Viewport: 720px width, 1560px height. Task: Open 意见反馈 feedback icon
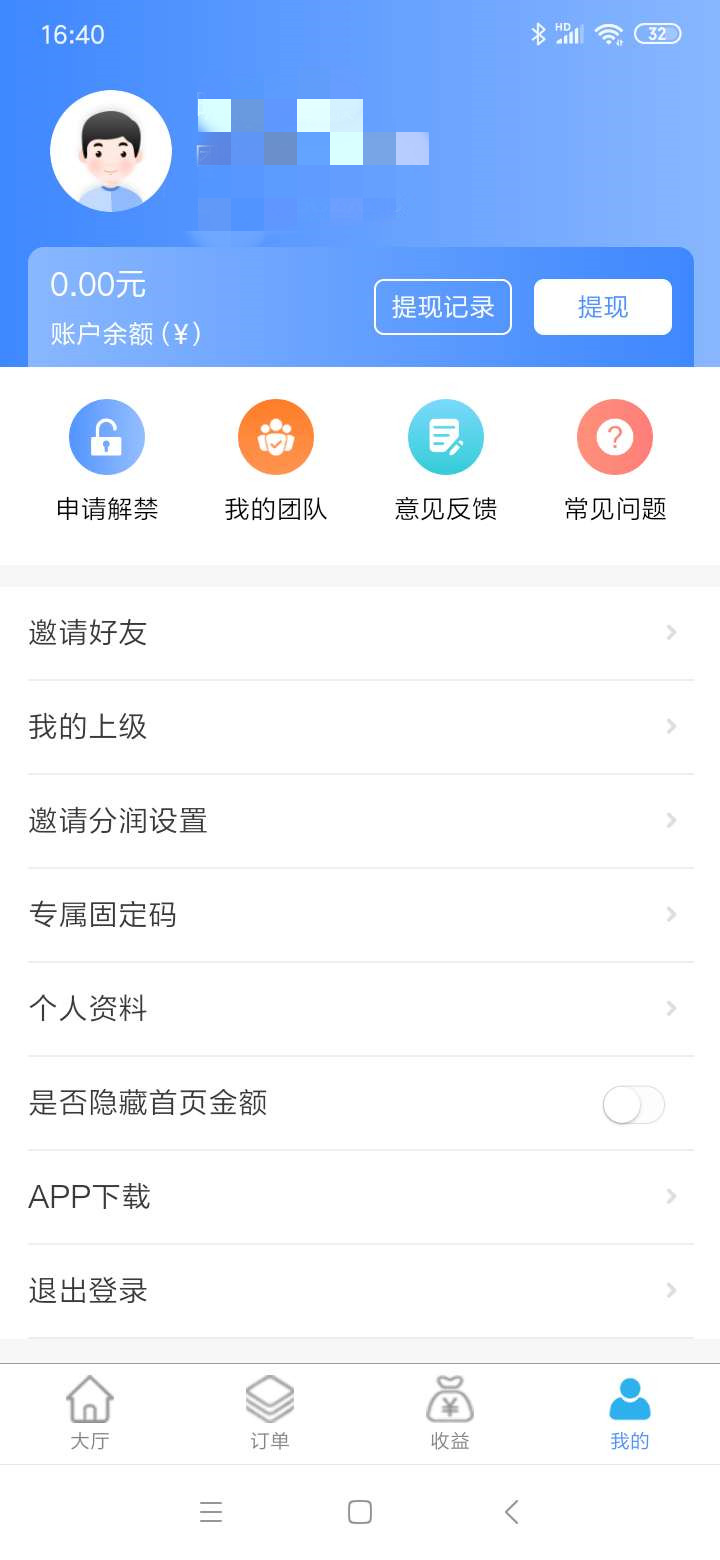click(x=445, y=436)
